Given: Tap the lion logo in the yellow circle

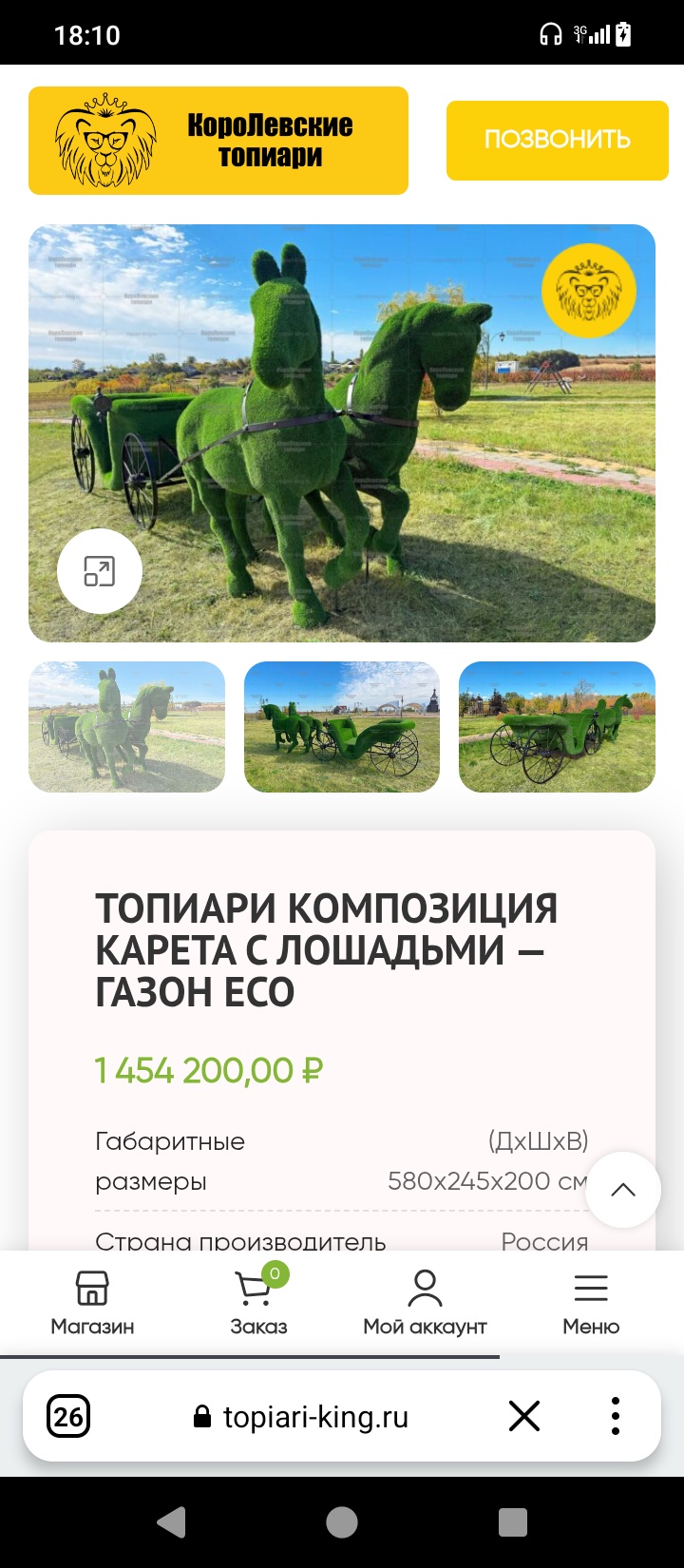Looking at the screenshot, I should tap(590, 289).
